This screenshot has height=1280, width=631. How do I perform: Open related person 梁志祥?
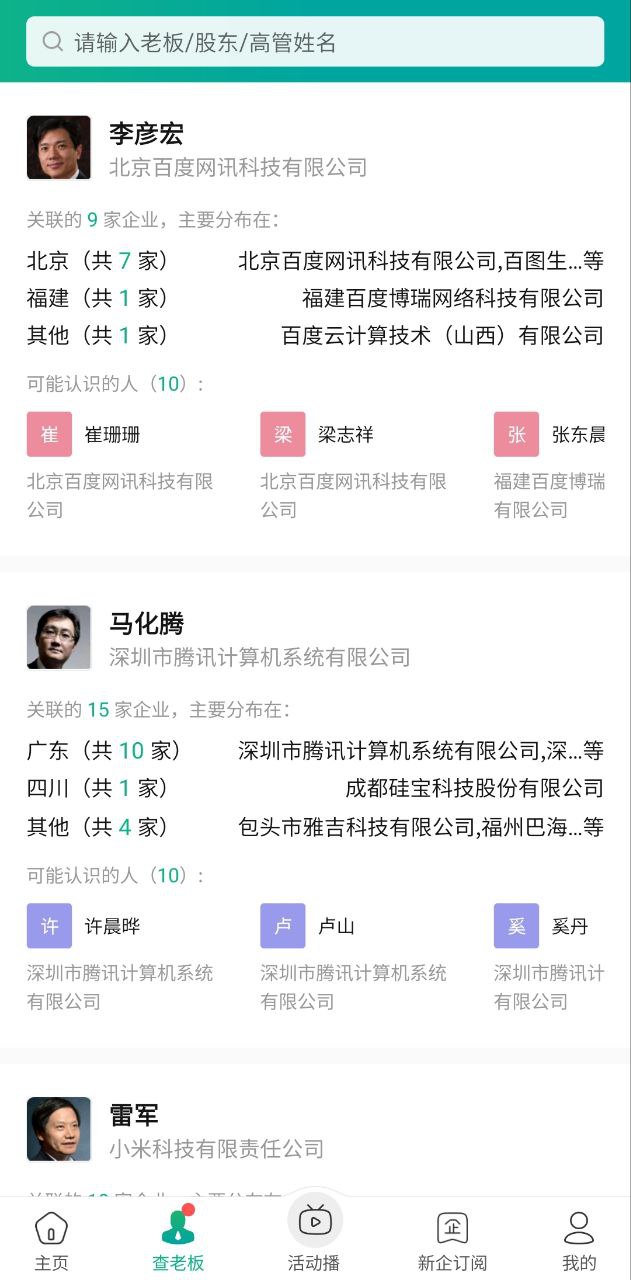(345, 435)
